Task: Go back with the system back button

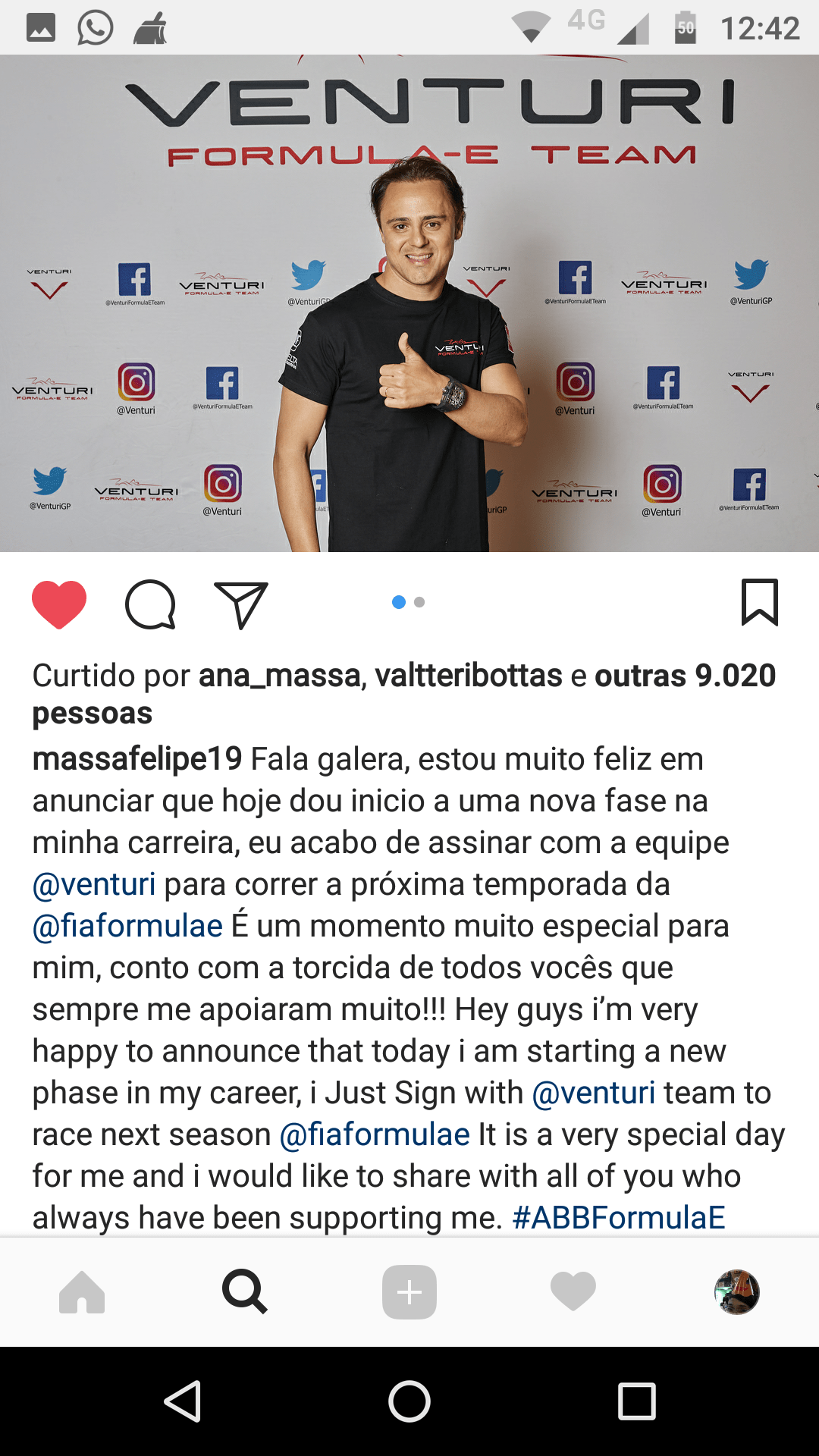Action: [183, 1401]
